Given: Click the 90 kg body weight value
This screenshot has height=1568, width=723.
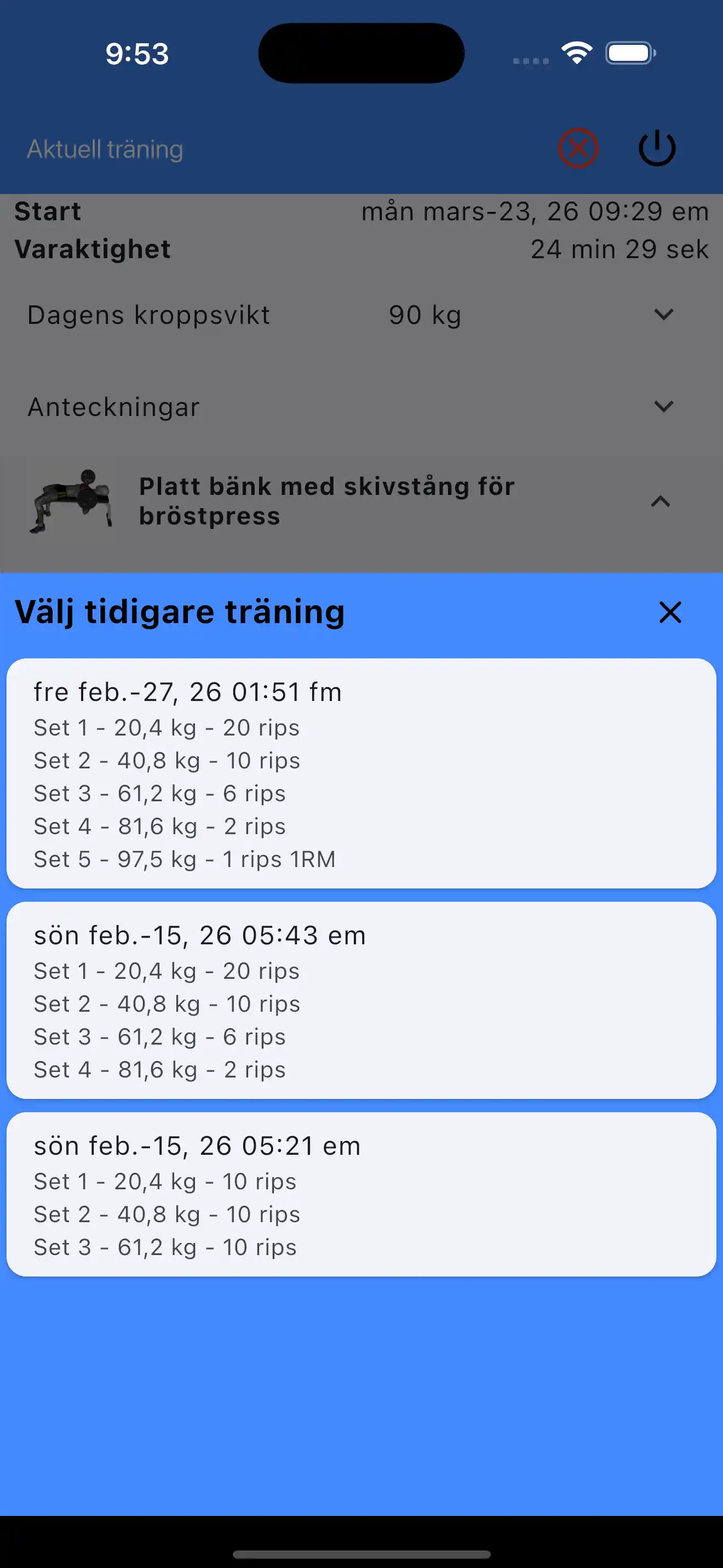Looking at the screenshot, I should pyautogui.click(x=424, y=315).
